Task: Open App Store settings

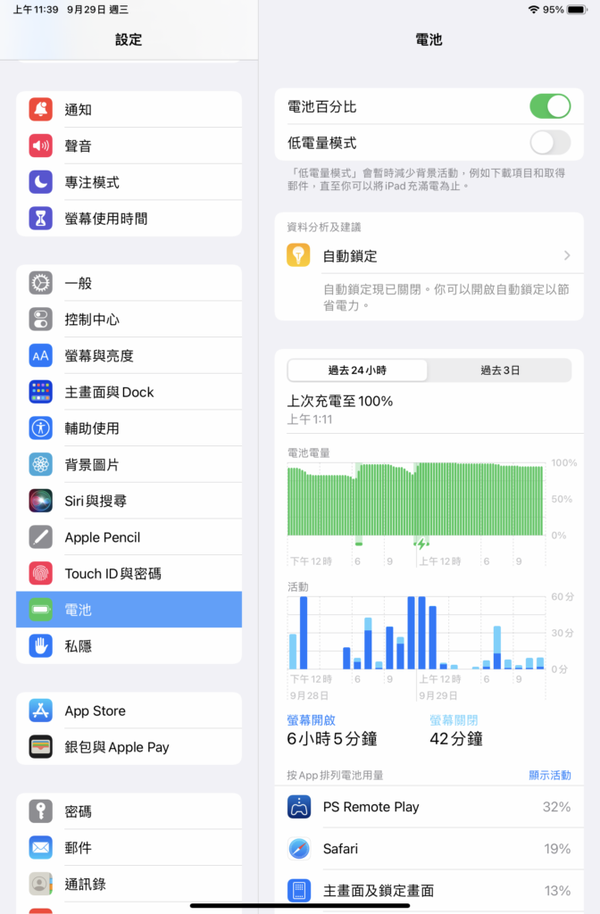Action: (x=129, y=711)
